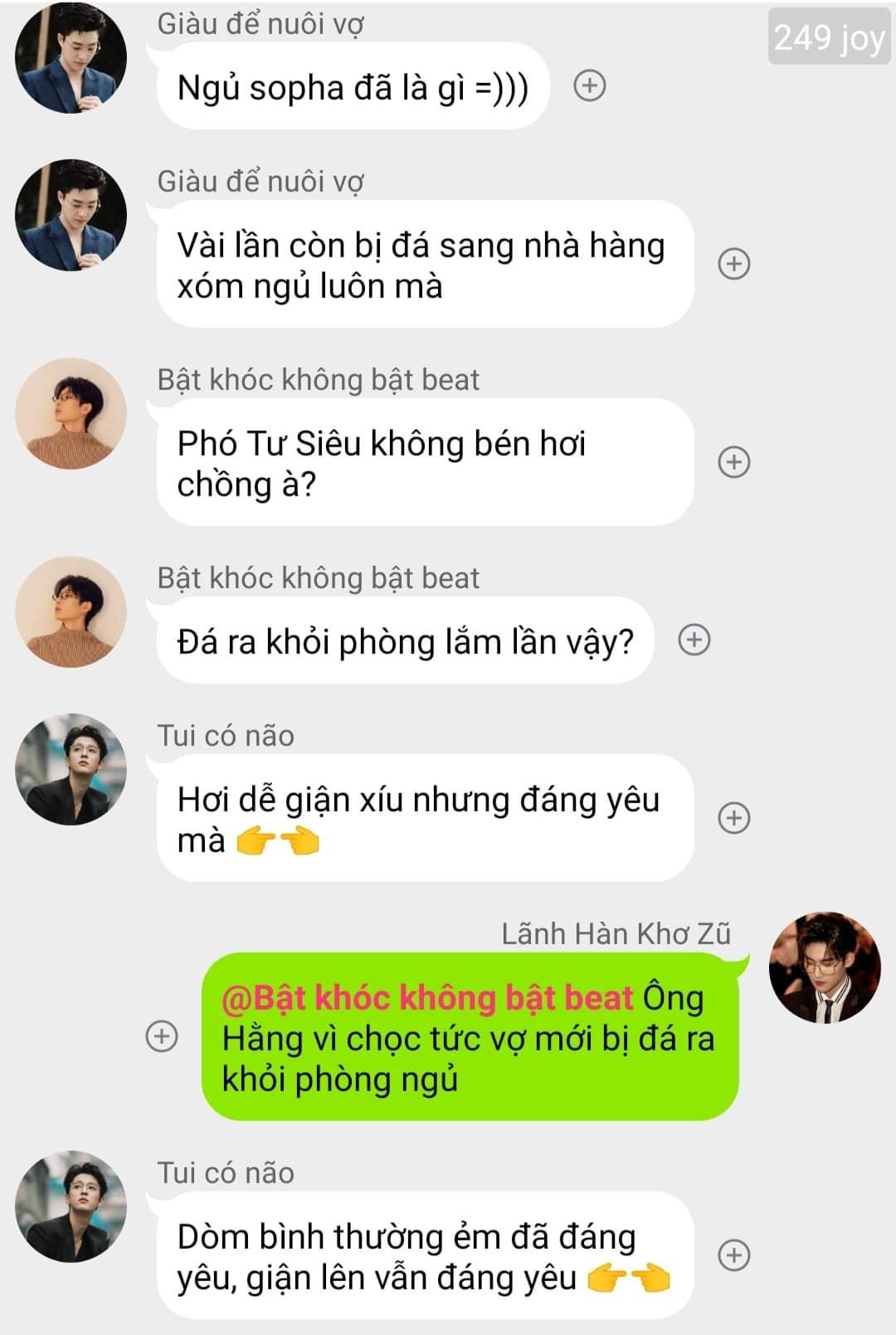React to "Đá ra khỏi phòng lắm lần vậy?"
Image resolution: width=896 pixels, height=1335 pixels.
click(x=694, y=640)
